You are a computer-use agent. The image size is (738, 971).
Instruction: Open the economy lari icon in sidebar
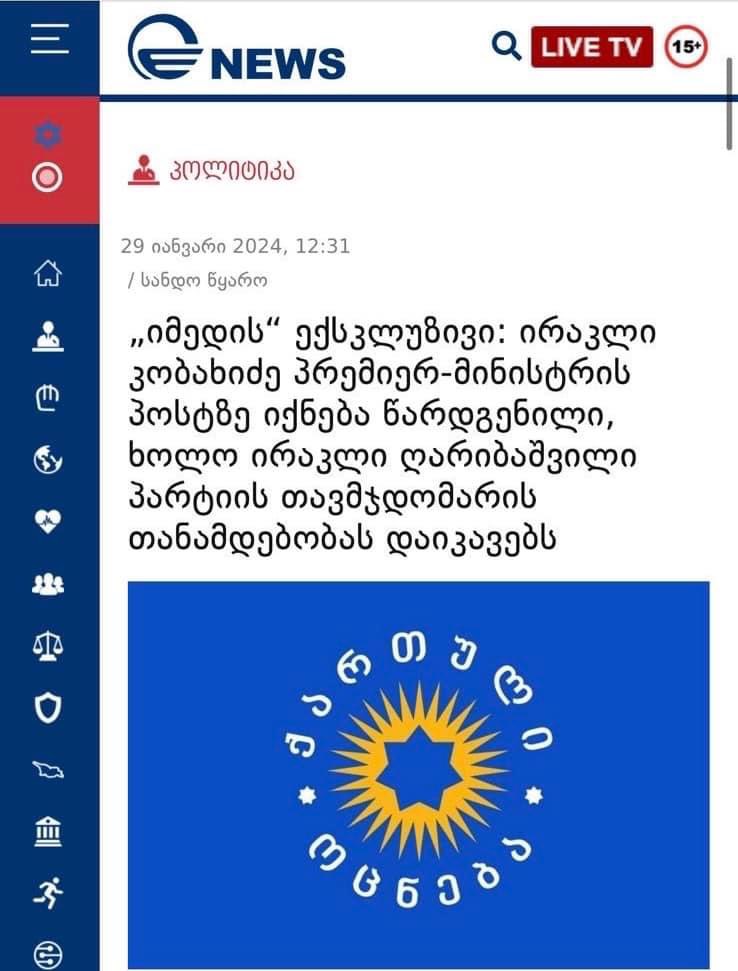point(48,397)
